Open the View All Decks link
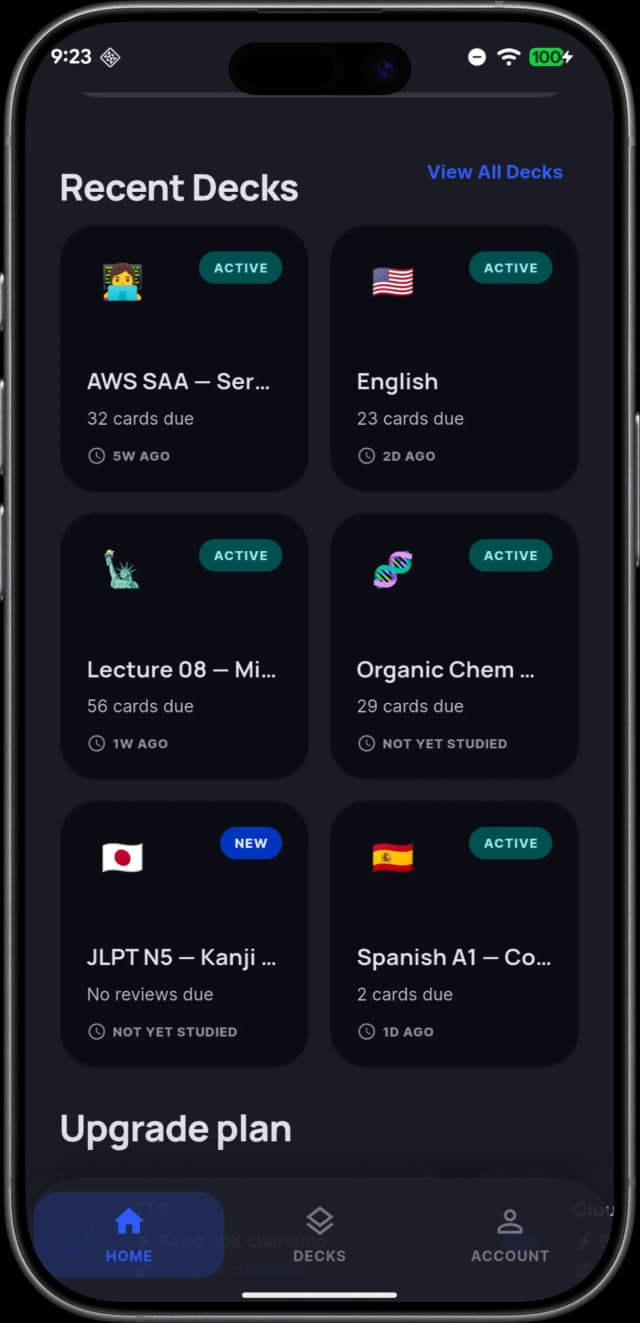The width and height of the screenshot is (640, 1323). click(x=495, y=172)
